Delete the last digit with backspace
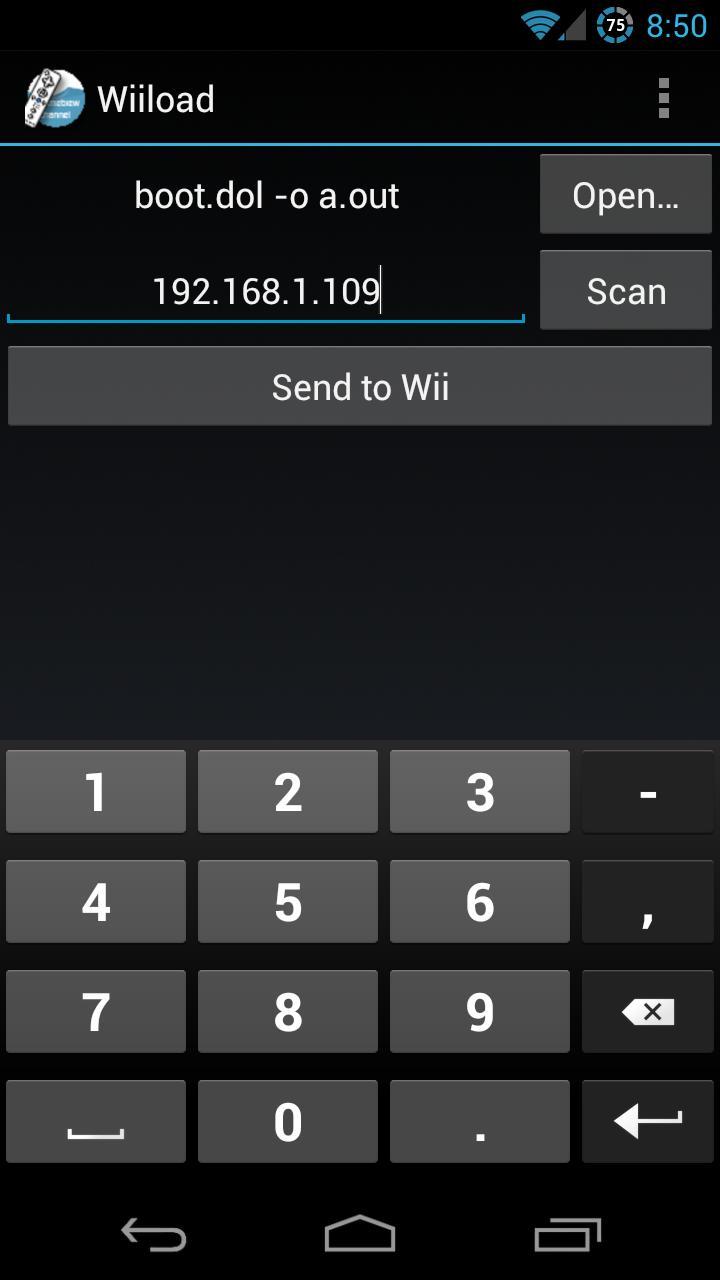Image resolution: width=720 pixels, height=1280 pixels. pyautogui.click(x=647, y=1011)
